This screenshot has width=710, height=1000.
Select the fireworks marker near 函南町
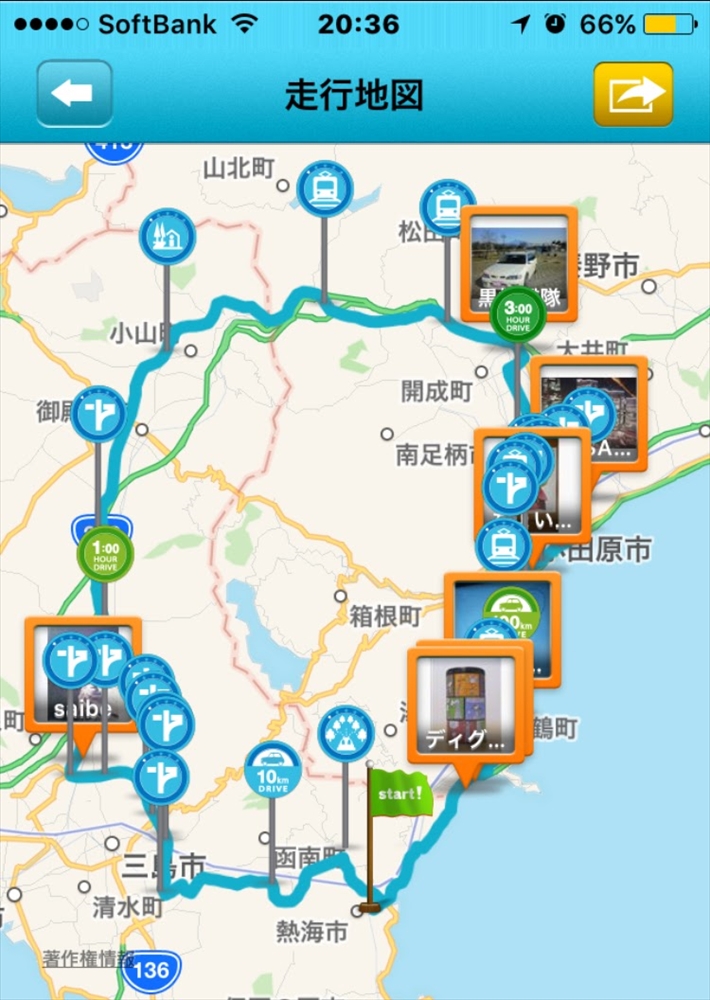pos(346,735)
